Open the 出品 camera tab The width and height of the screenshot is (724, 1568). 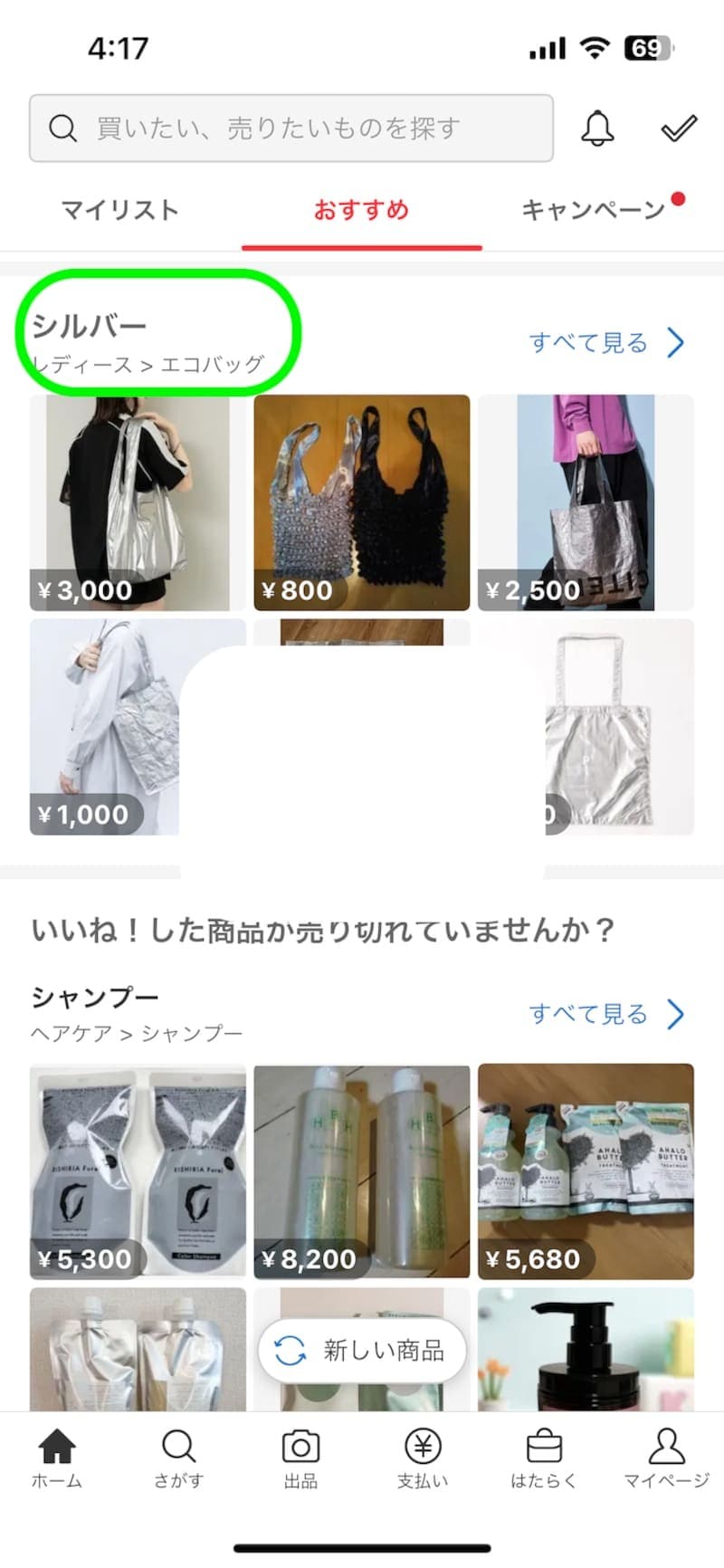coord(300,1458)
